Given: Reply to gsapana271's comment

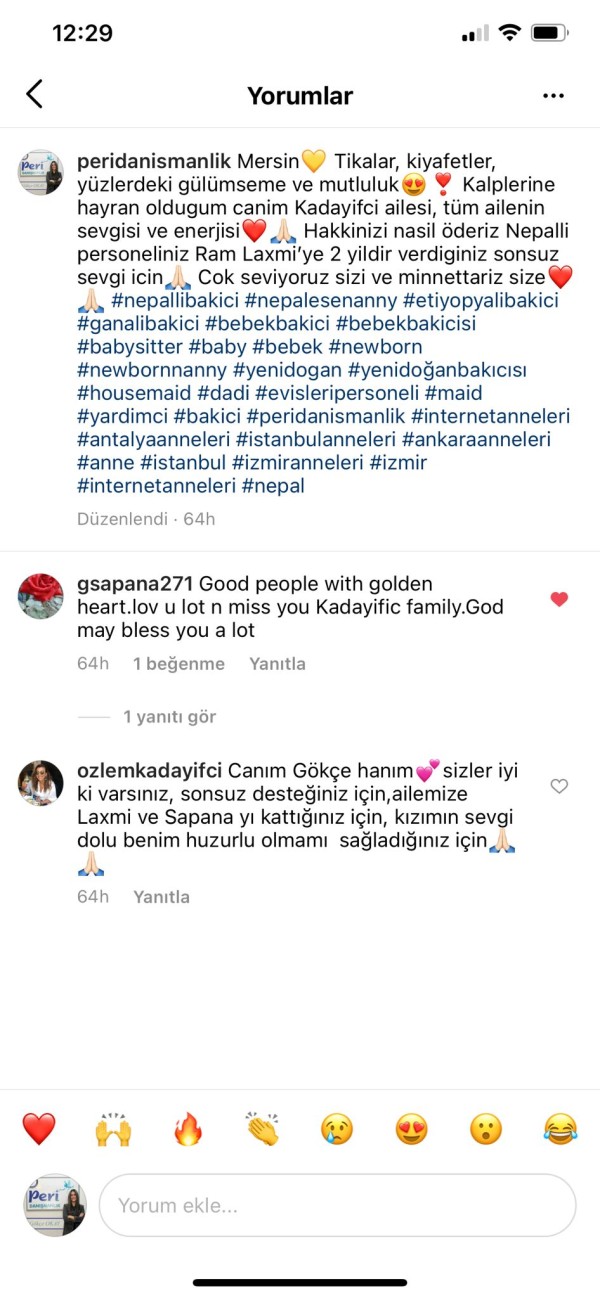Looking at the screenshot, I should [x=277, y=664].
